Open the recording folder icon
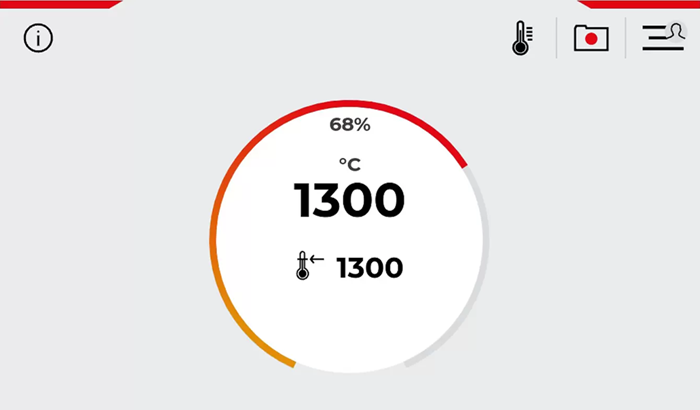The image size is (700, 410). click(x=591, y=39)
